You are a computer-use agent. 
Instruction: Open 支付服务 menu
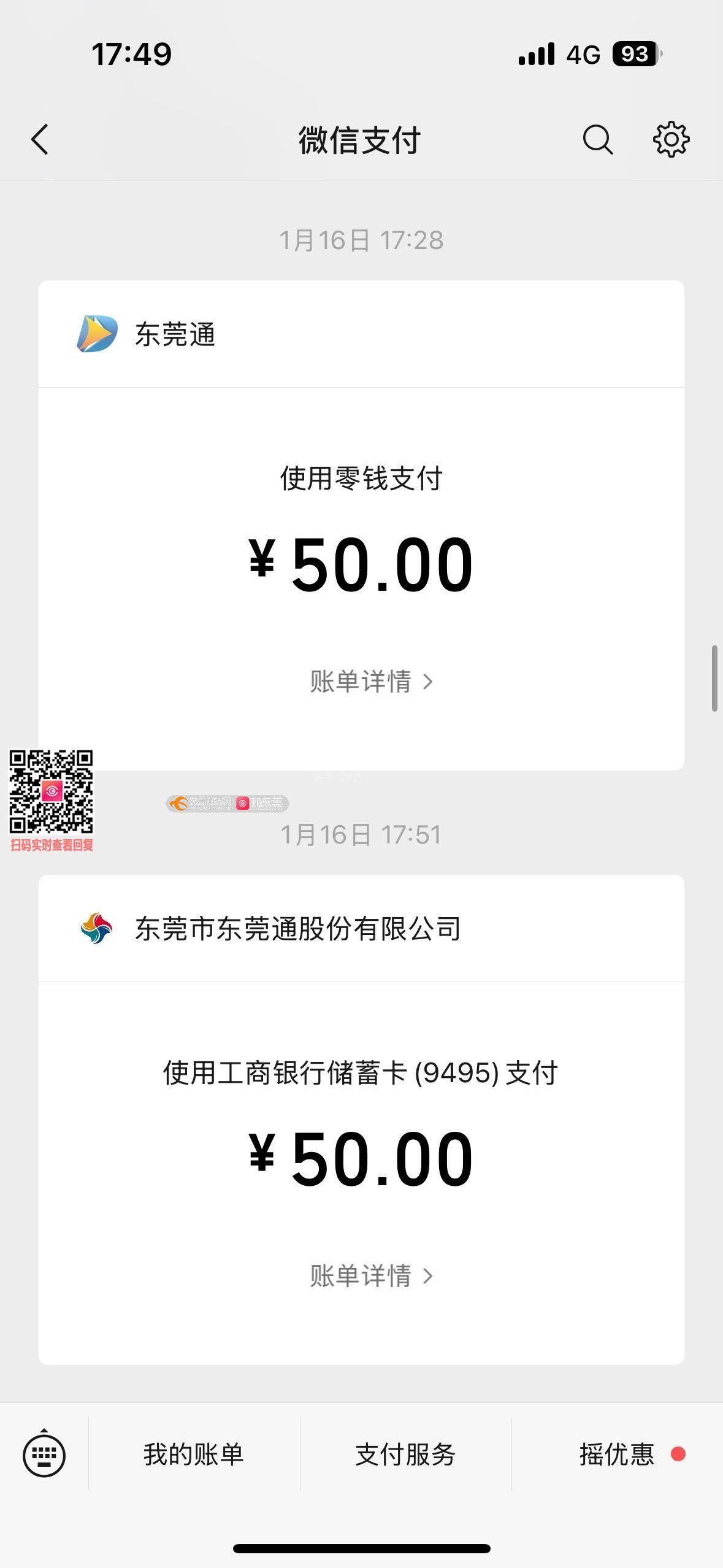[405, 1455]
